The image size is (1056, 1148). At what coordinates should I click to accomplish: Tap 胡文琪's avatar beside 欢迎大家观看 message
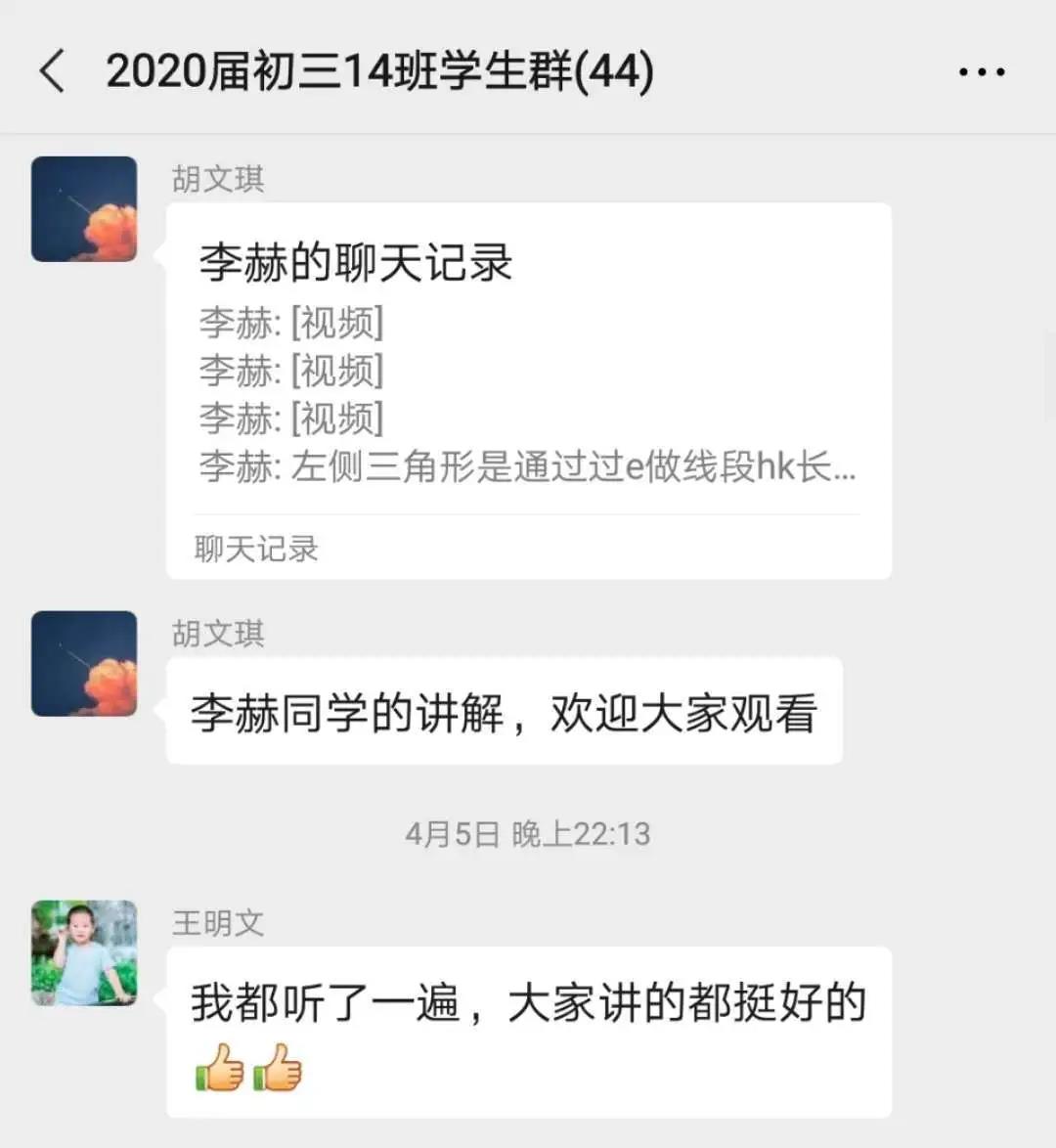click(x=84, y=664)
